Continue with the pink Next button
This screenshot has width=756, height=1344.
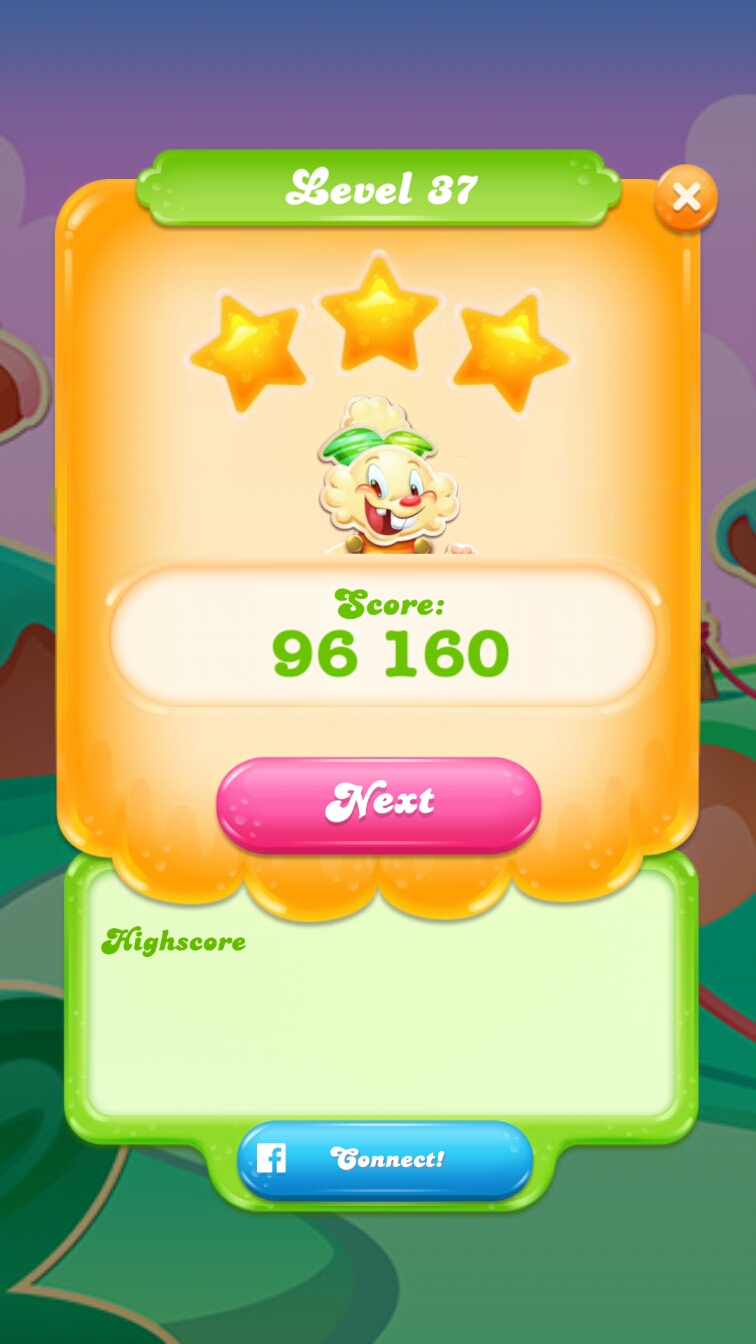point(379,803)
